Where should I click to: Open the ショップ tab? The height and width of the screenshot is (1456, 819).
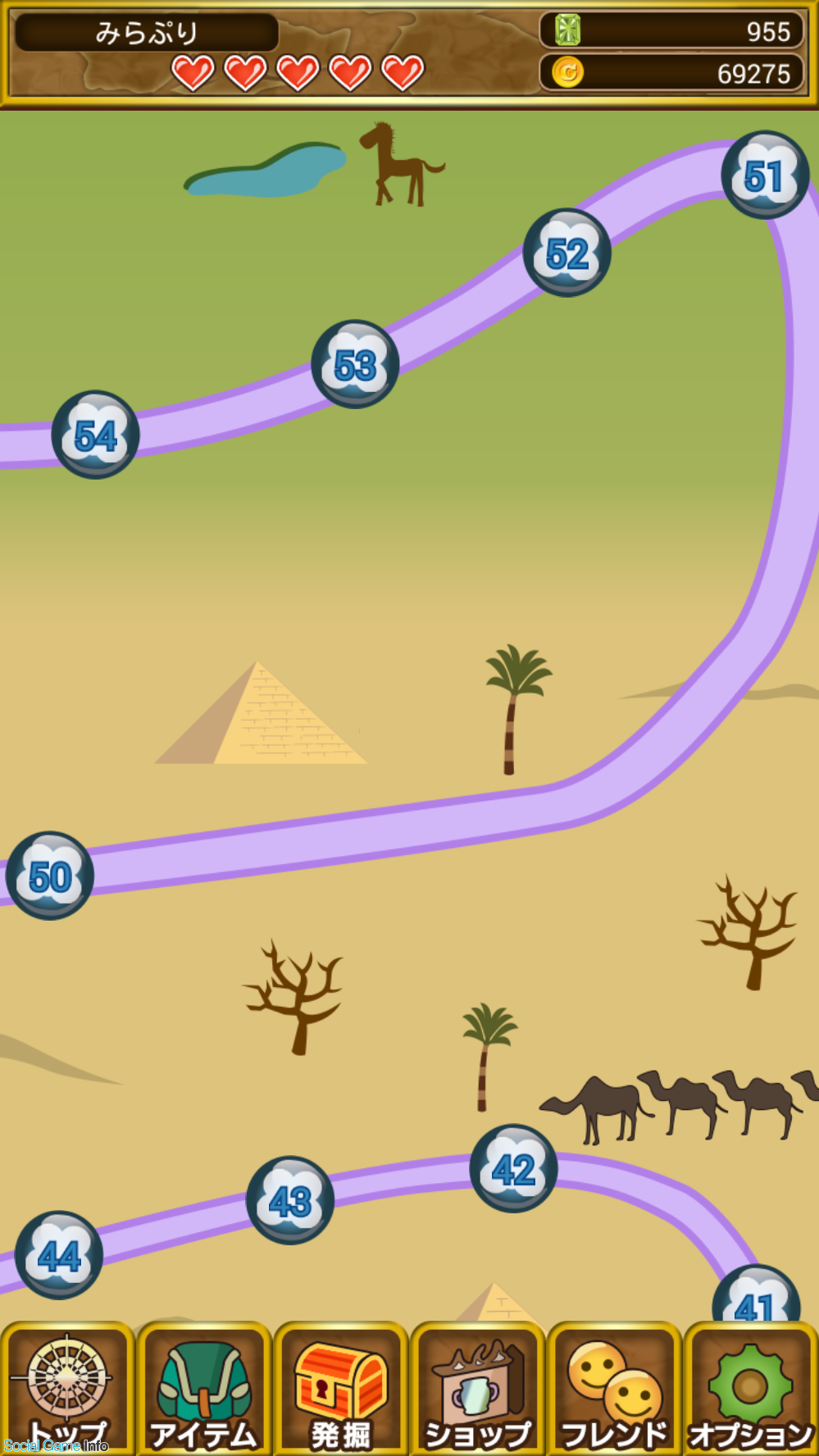coord(478,1389)
